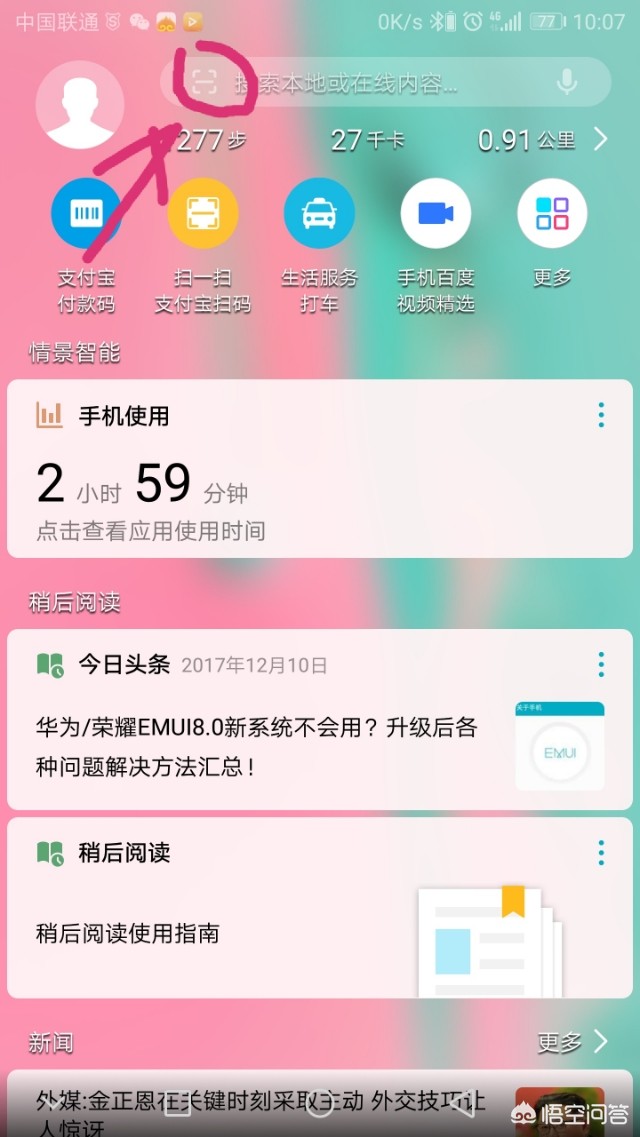Open the search box for local or online content
640x1137 pixels.
(380, 84)
